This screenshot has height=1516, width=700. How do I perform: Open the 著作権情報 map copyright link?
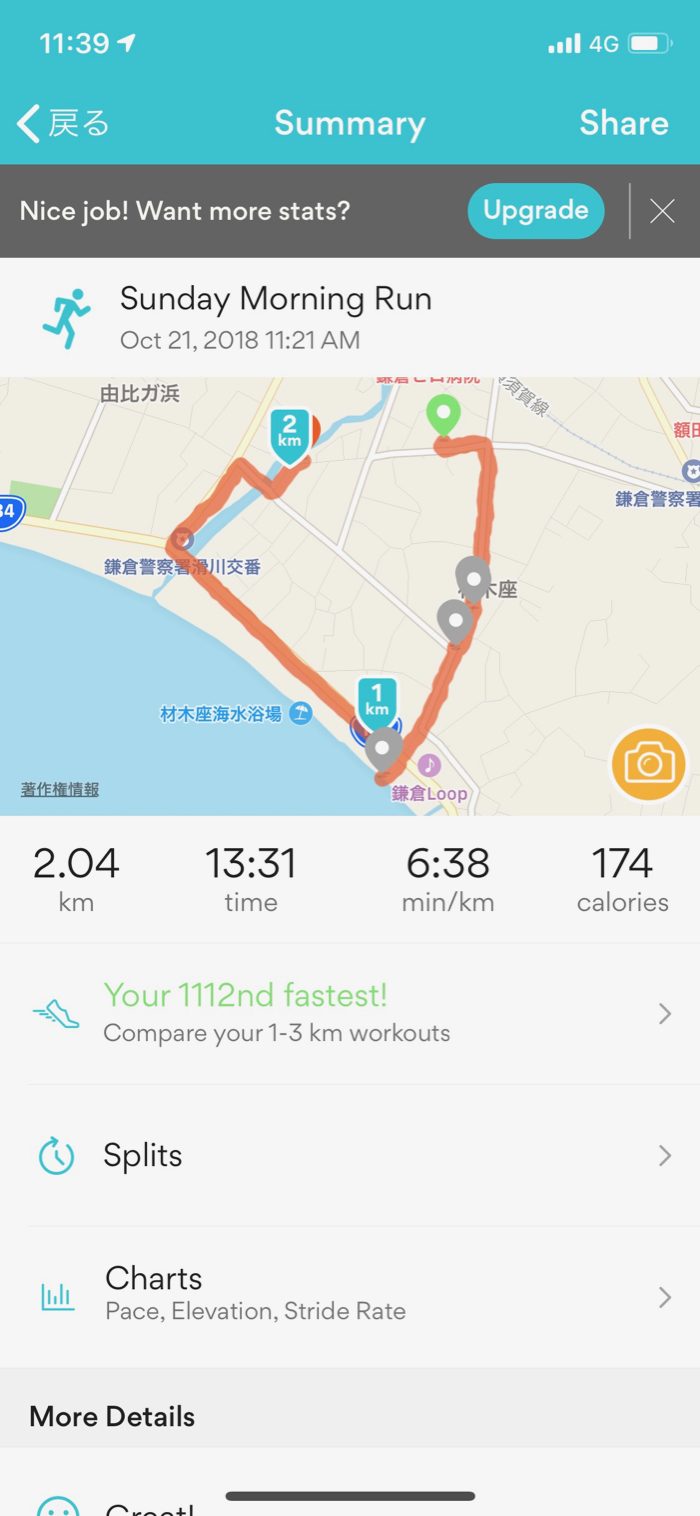pos(60,790)
